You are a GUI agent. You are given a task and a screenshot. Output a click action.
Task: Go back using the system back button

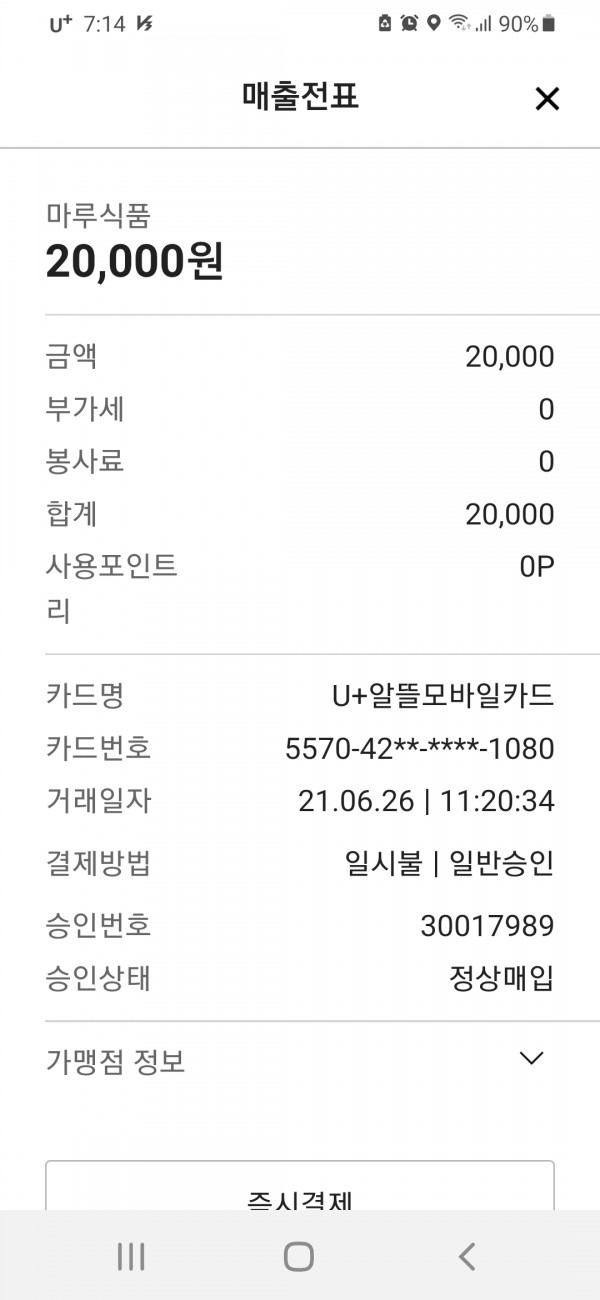(466, 1256)
